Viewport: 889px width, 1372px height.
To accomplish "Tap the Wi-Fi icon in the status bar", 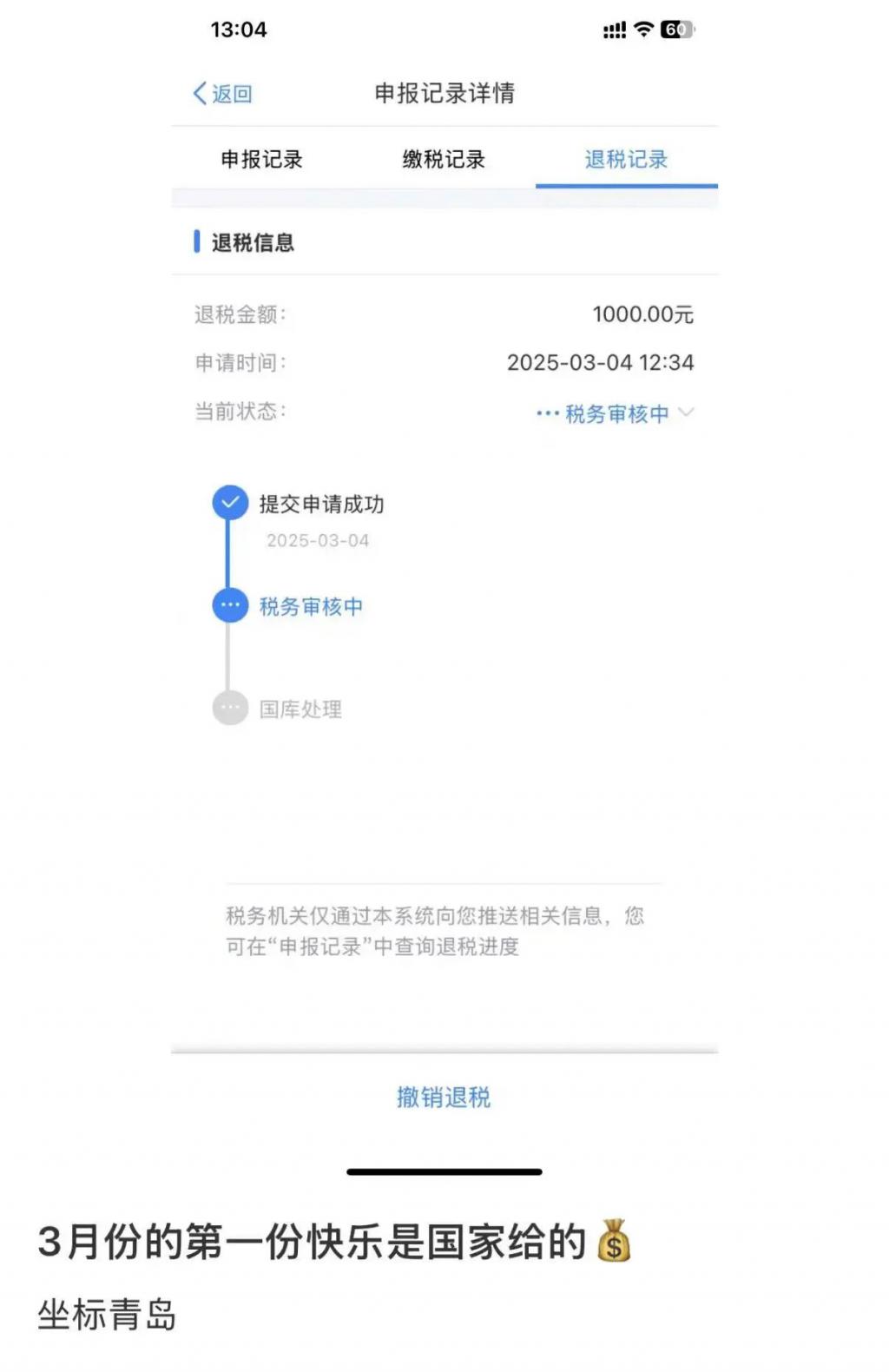I will coord(642,30).
